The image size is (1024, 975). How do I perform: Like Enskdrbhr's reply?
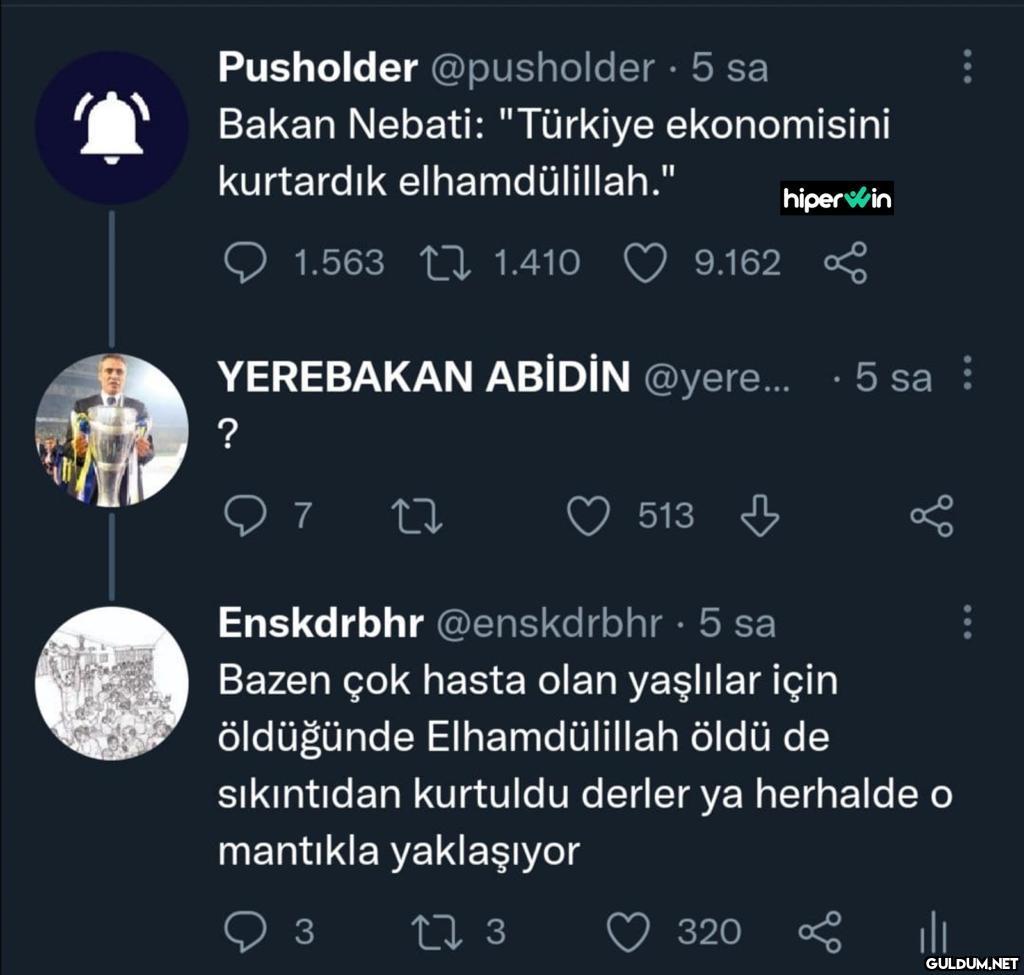pos(629,932)
